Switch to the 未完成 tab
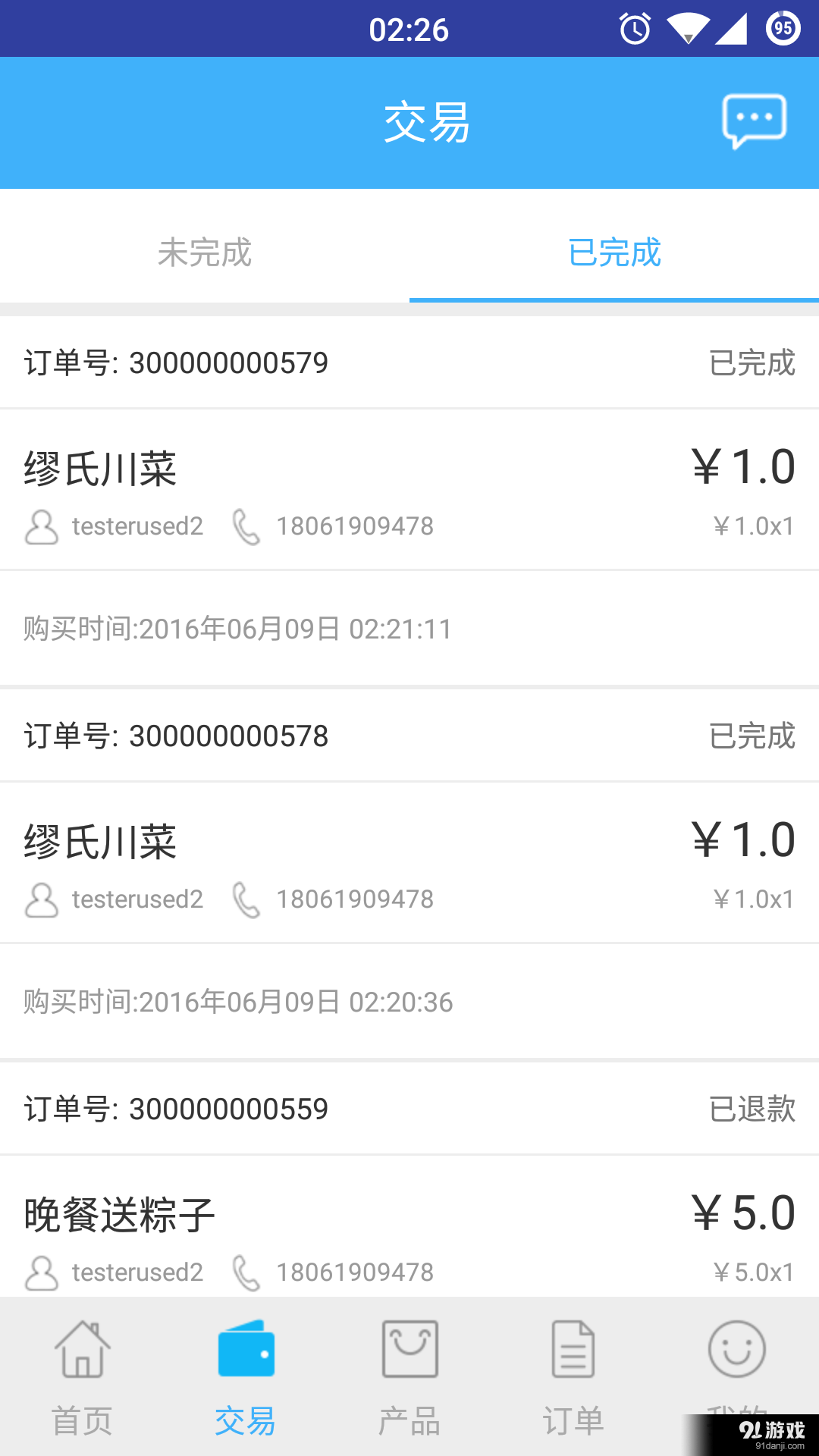819x1456 pixels. point(204,254)
